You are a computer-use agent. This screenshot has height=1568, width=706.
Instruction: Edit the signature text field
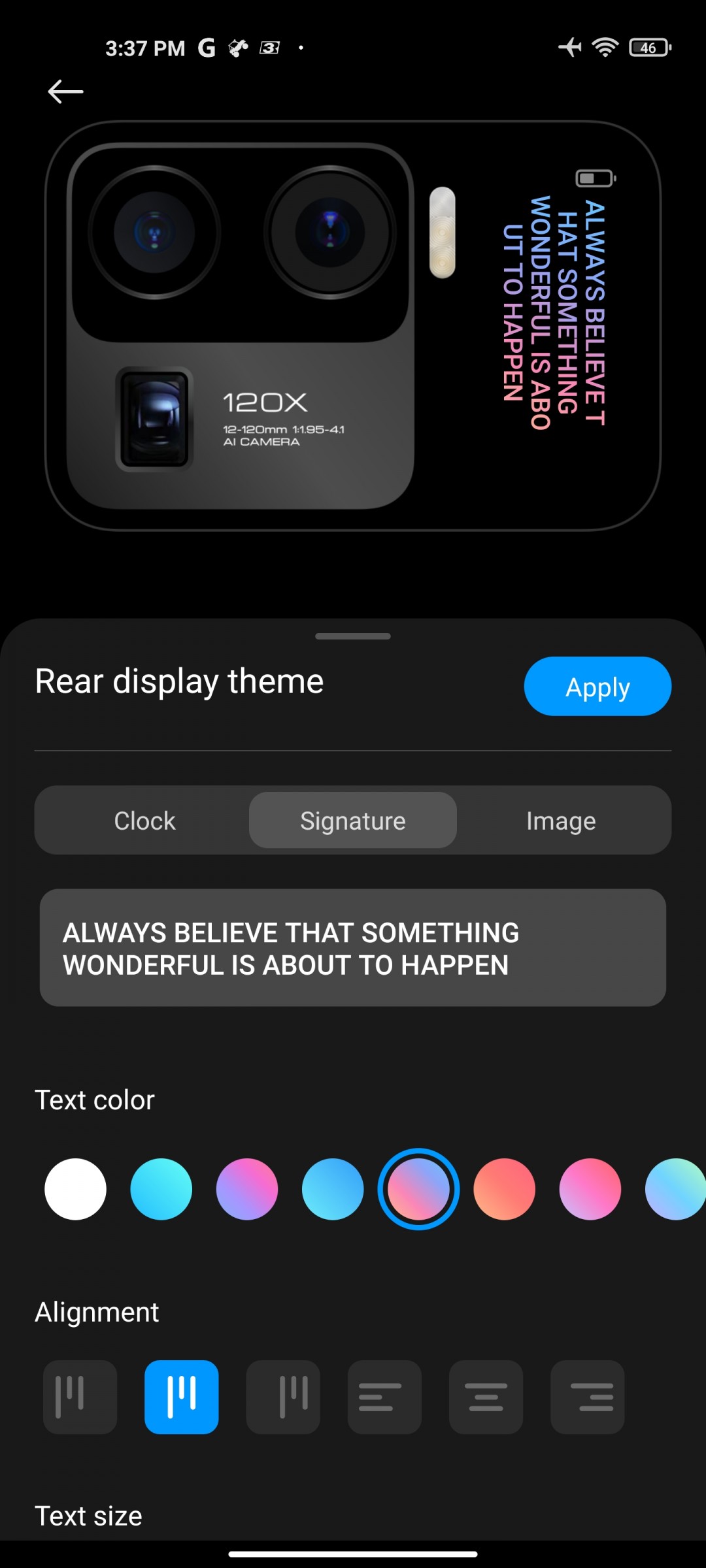(x=352, y=947)
